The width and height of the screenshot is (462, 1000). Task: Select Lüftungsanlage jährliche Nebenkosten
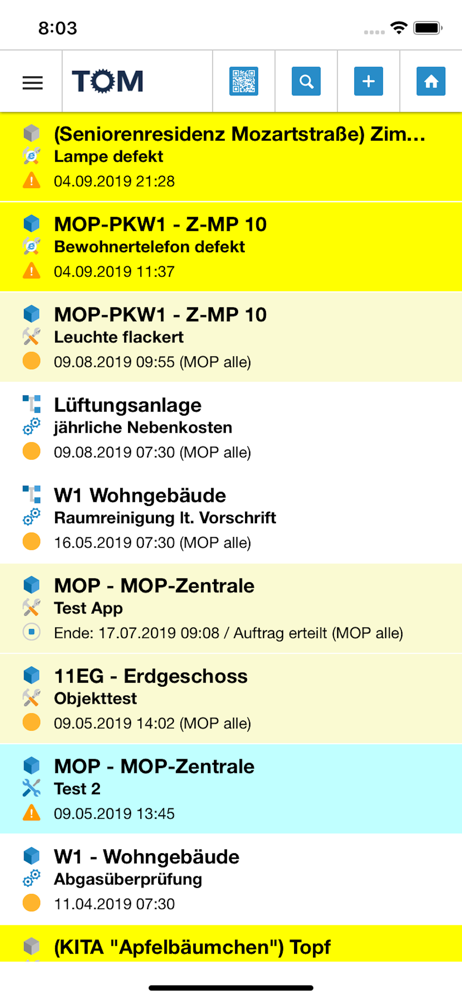pos(231,427)
